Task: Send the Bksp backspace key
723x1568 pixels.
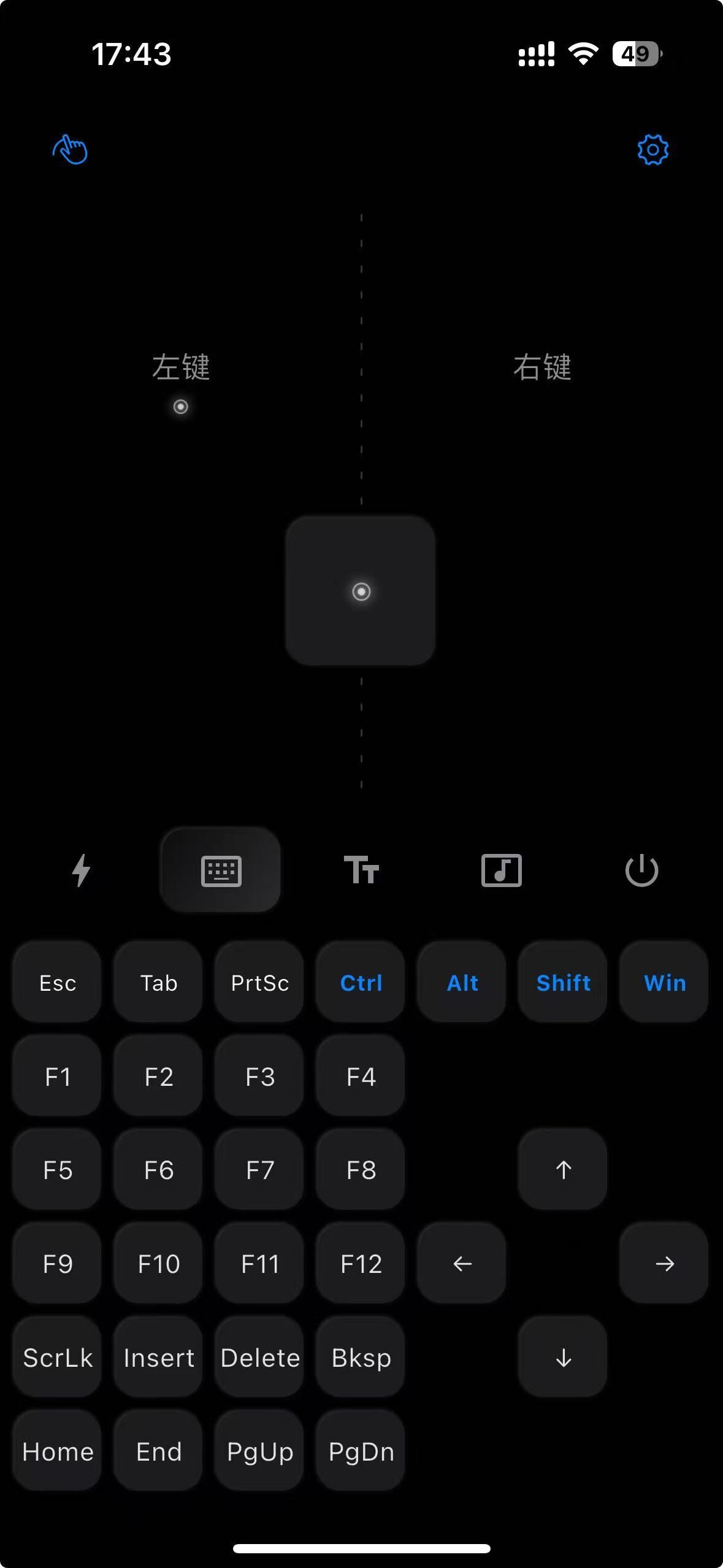Action: pos(361,1358)
